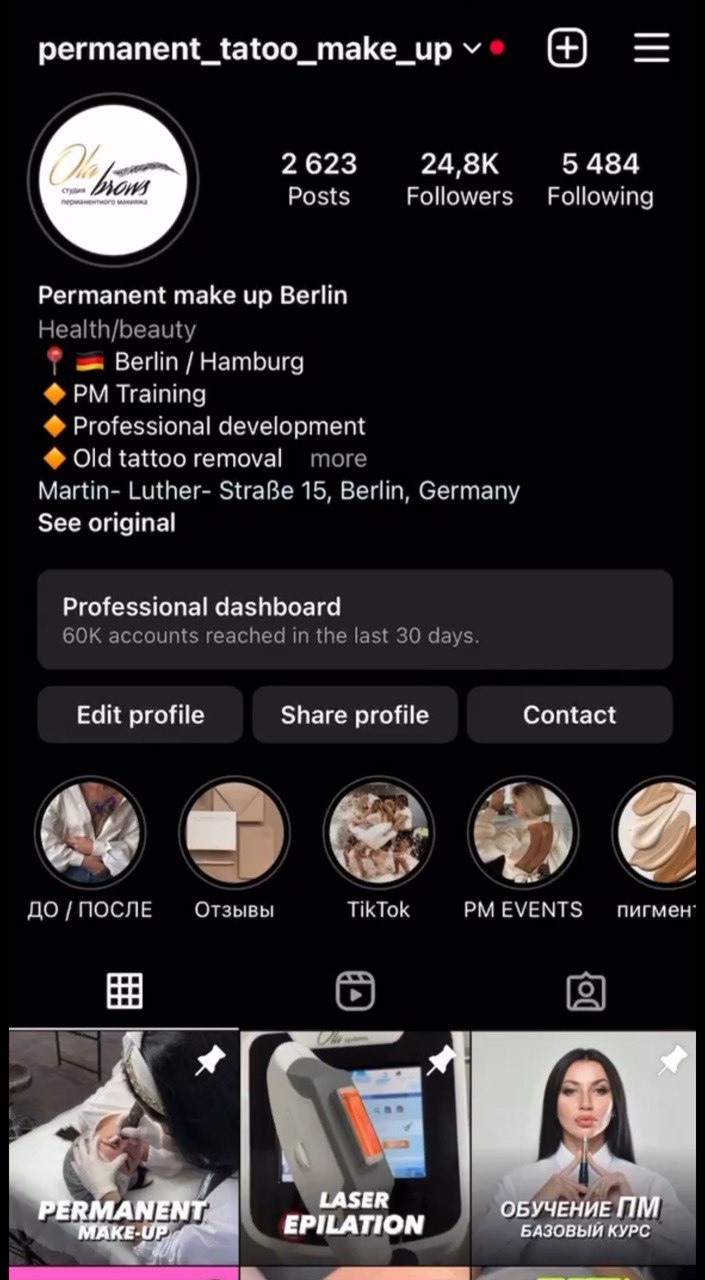
Task: Open the hamburger menu
Action: (651, 47)
